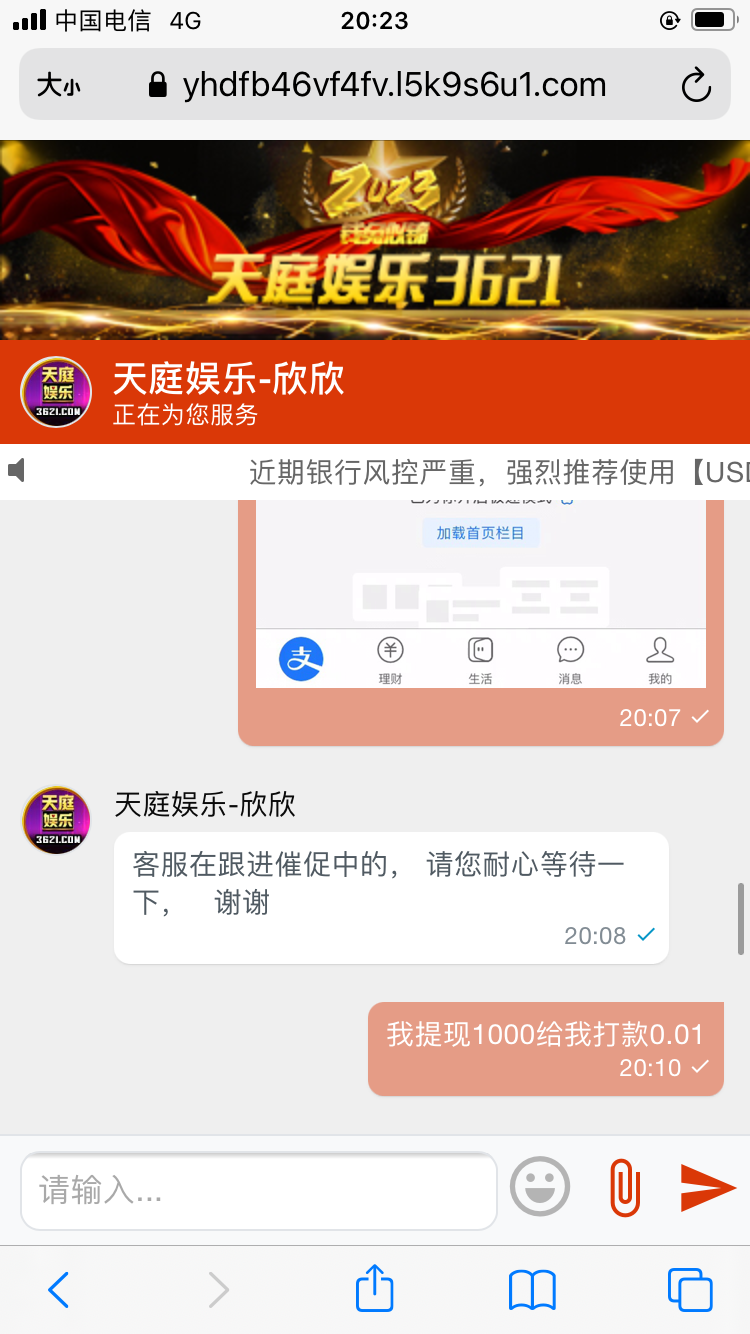Open Safari bookmarks
The width and height of the screenshot is (750, 1334).
(532, 1290)
